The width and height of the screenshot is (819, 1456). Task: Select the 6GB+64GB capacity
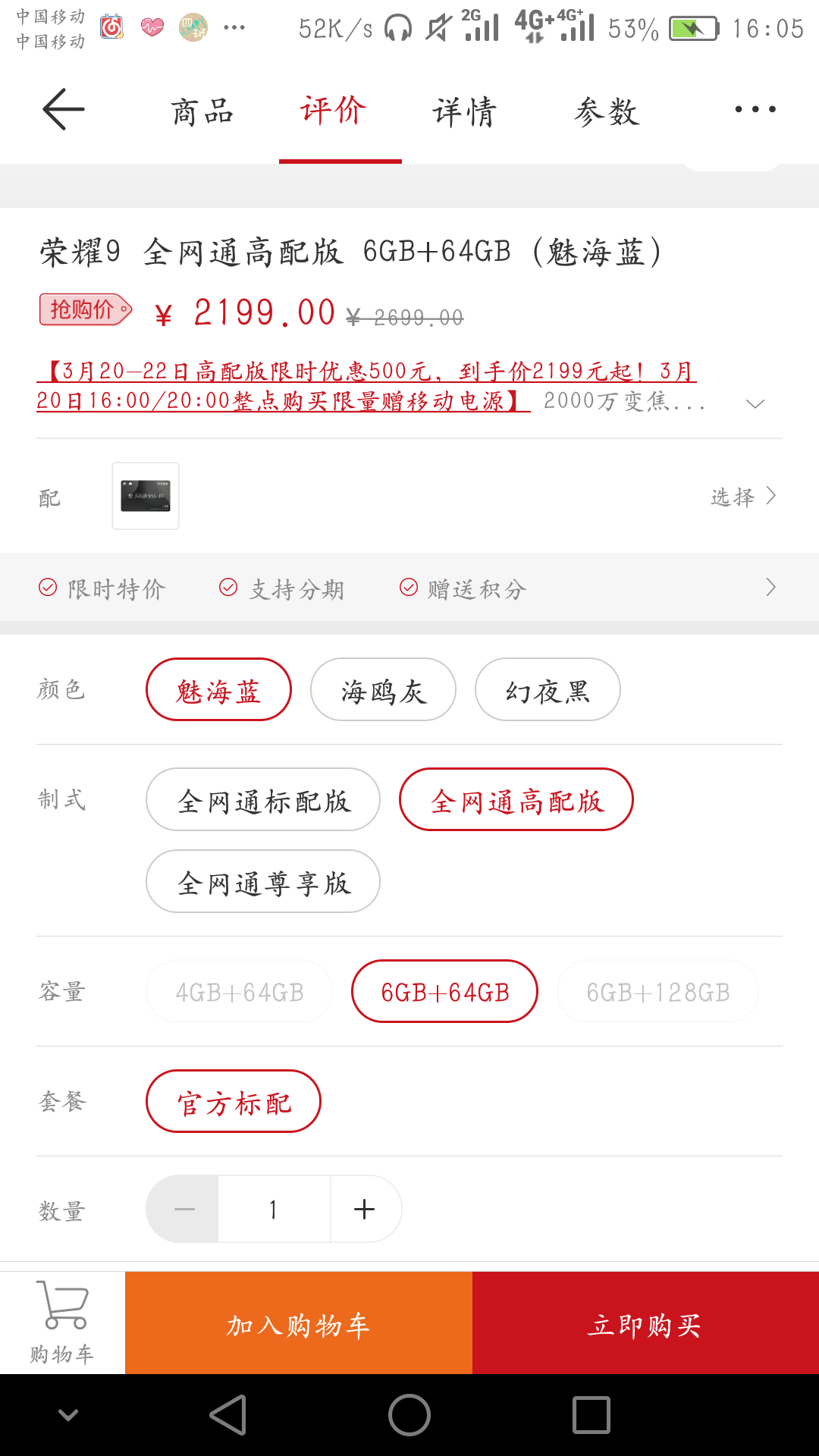[444, 992]
